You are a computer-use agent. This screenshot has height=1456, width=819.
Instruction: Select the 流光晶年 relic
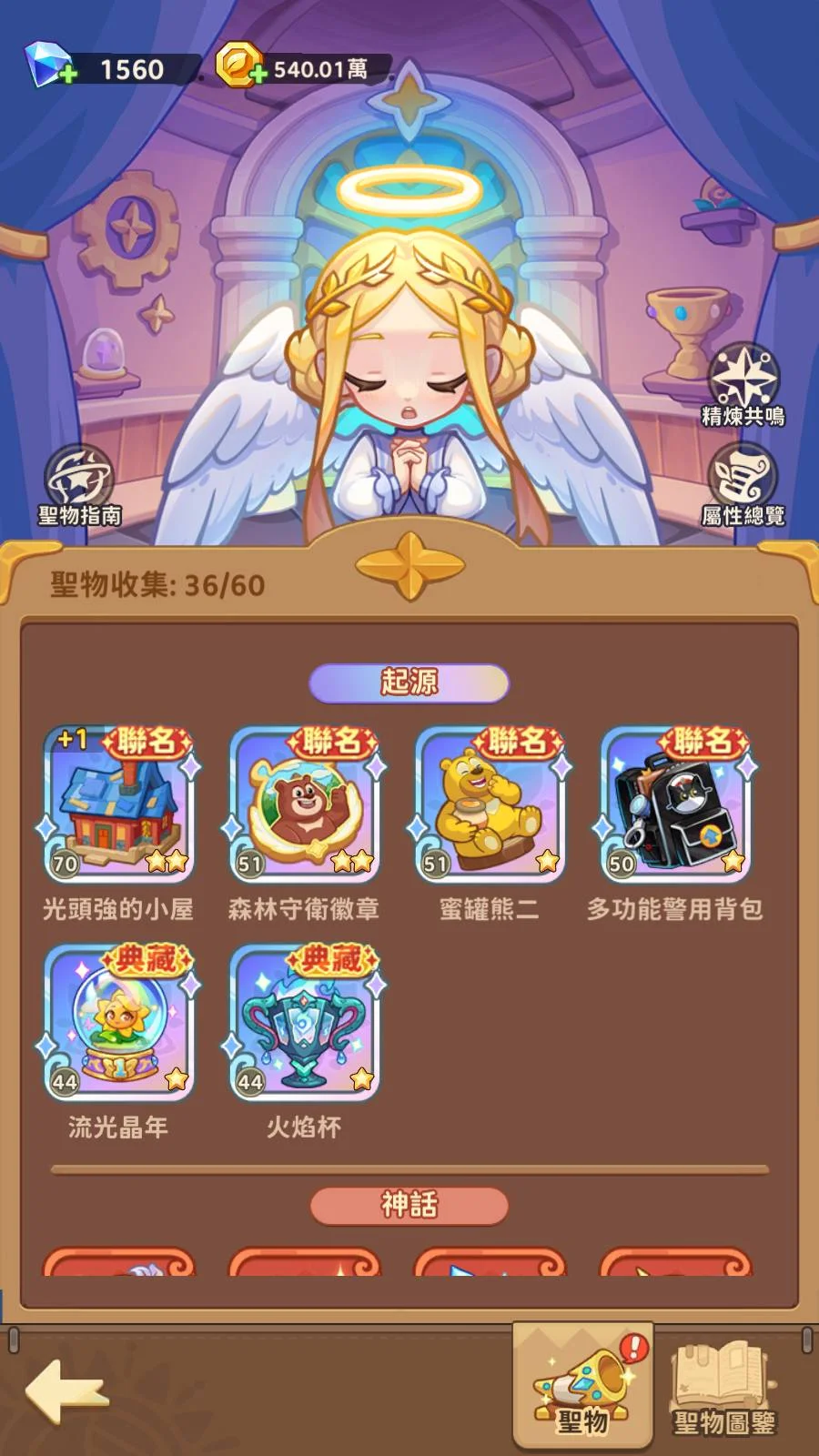118,1024
